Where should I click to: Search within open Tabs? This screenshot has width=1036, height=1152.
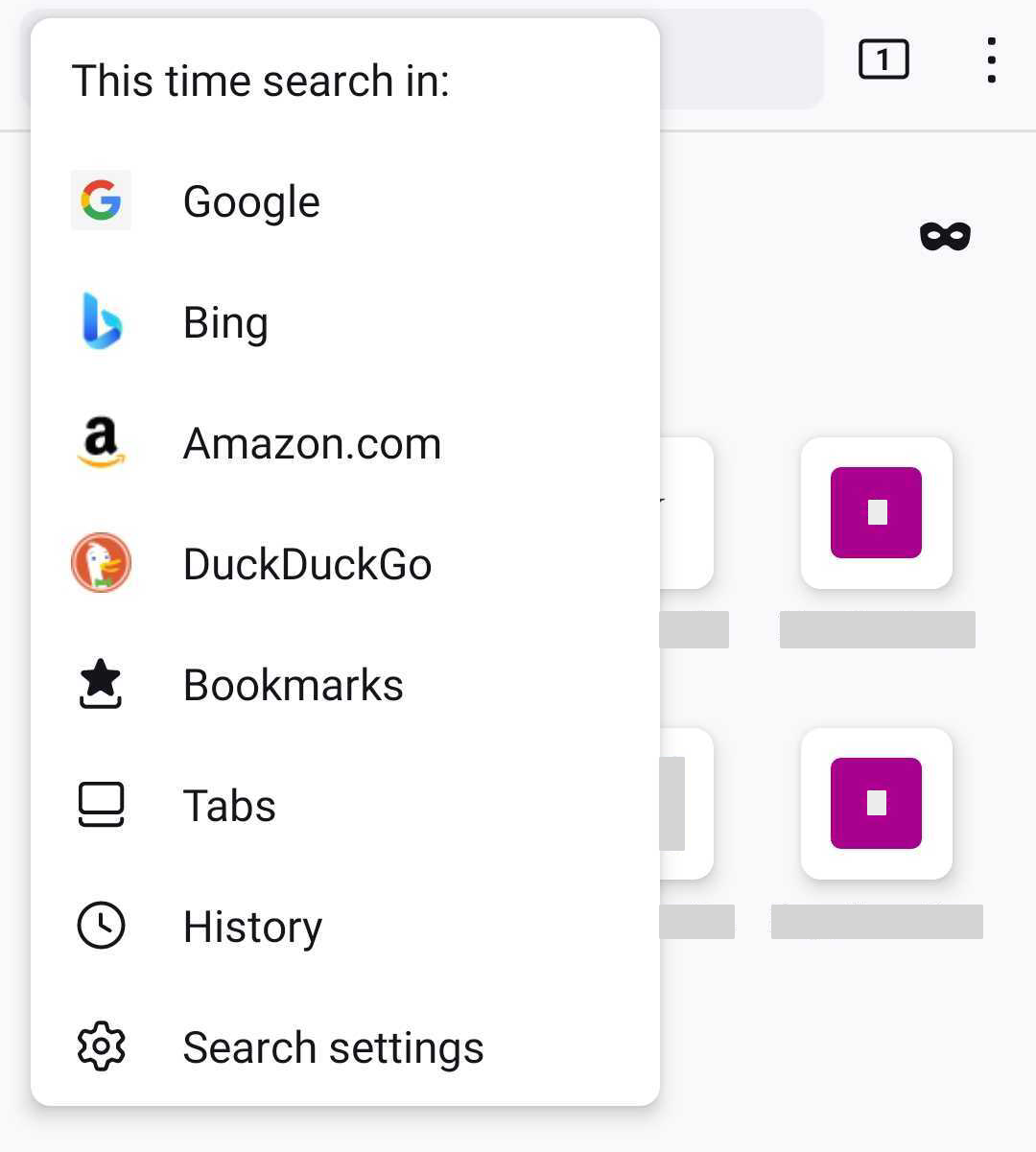pyautogui.click(x=228, y=805)
